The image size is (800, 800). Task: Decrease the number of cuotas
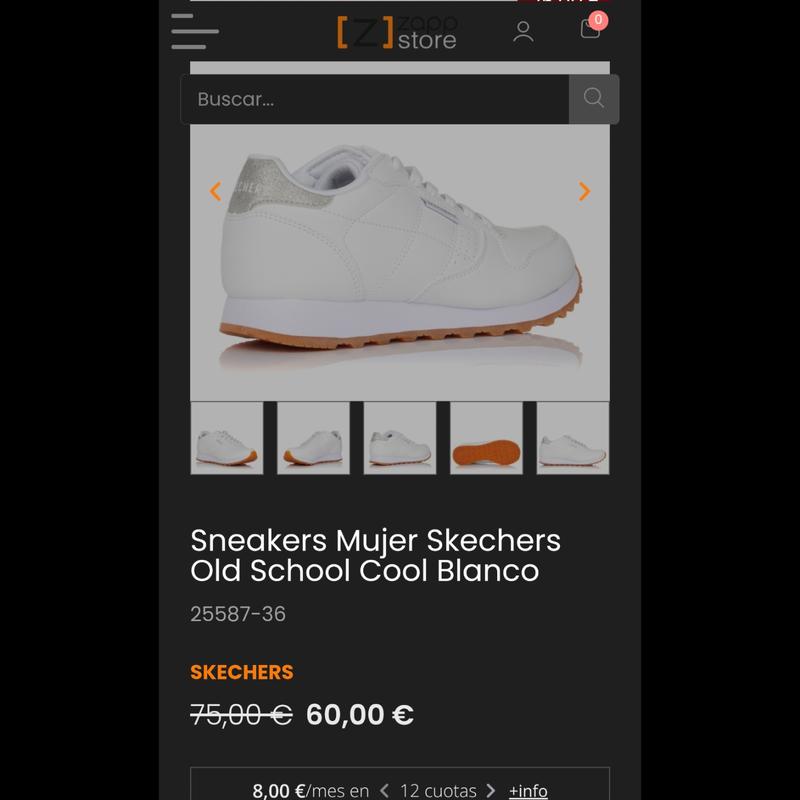384,791
